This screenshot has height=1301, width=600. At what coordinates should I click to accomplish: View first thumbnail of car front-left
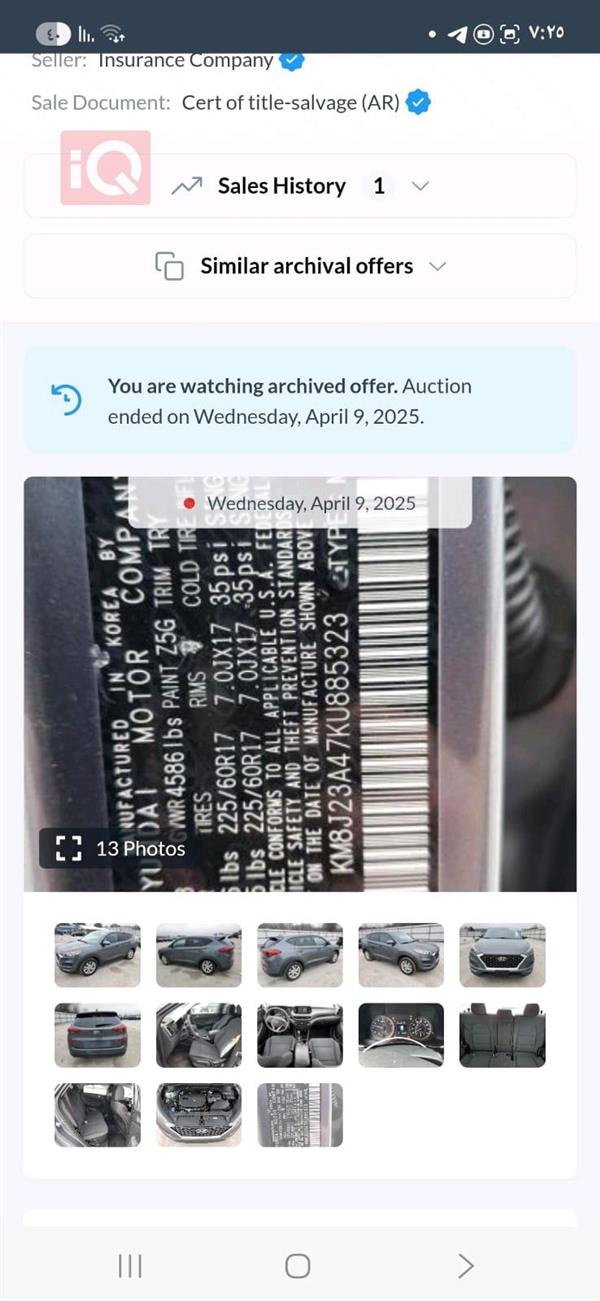pos(97,955)
